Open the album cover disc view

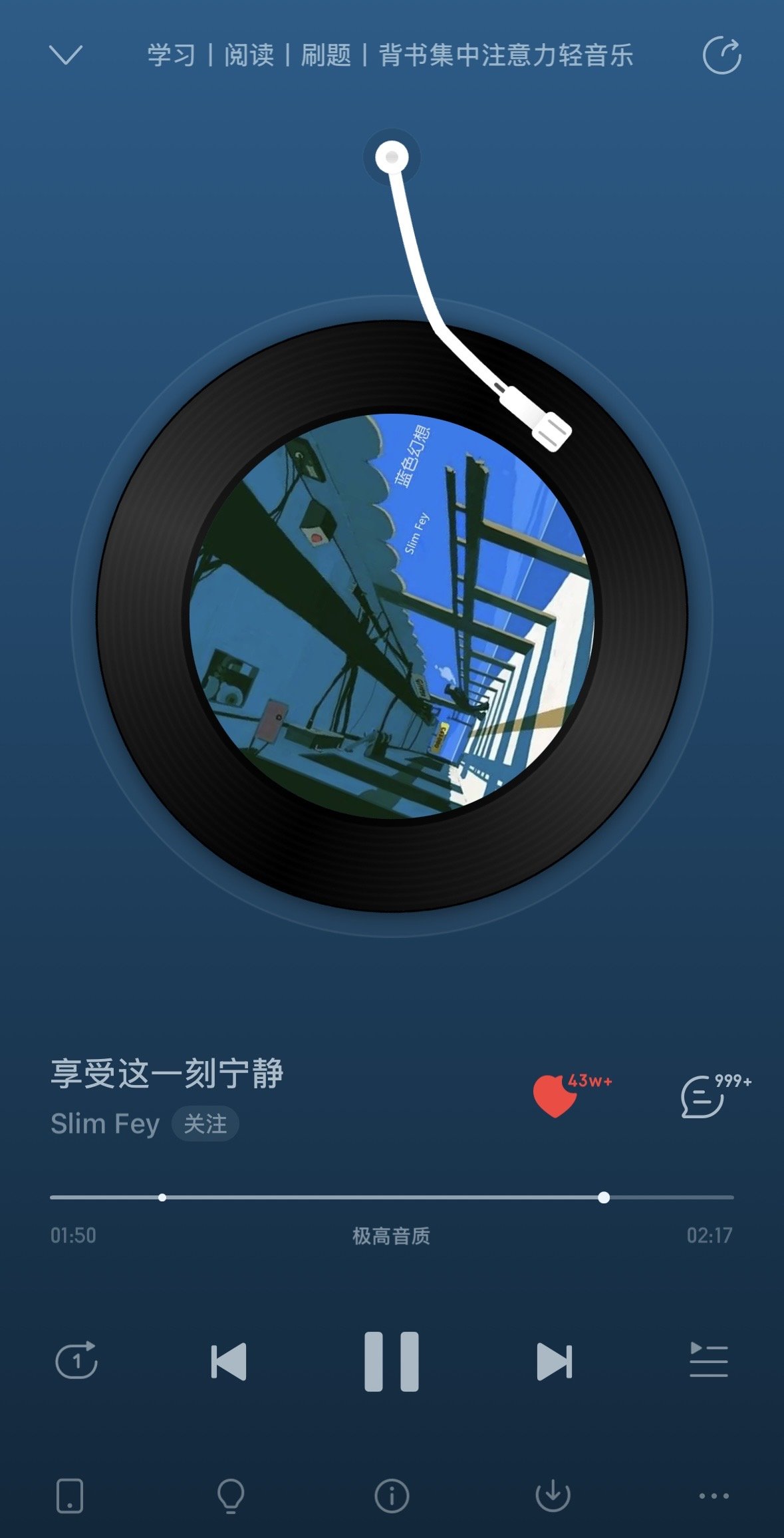click(x=392, y=616)
